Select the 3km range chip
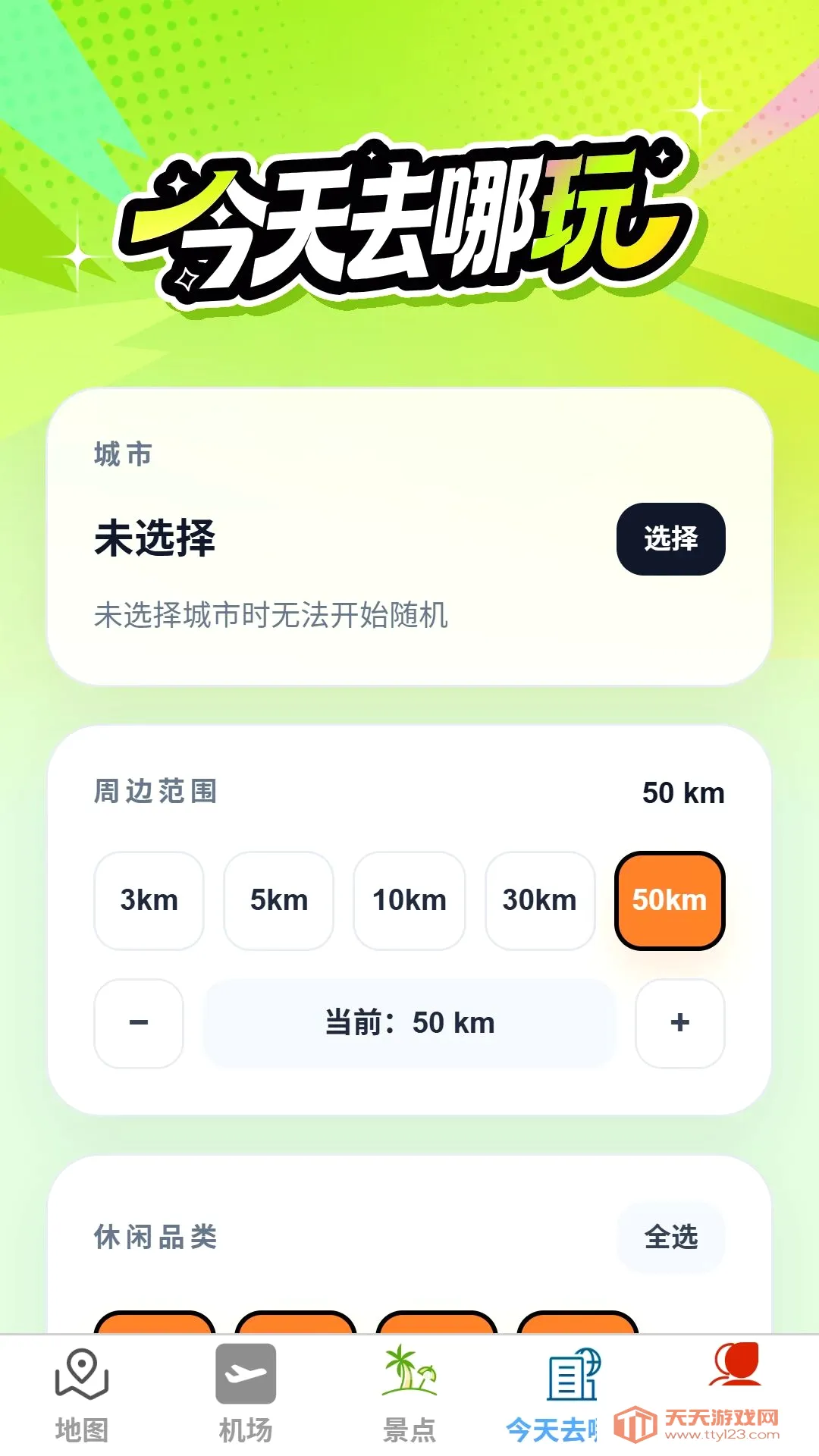This screenshot has width=819, height=1456. pos(149,900)
